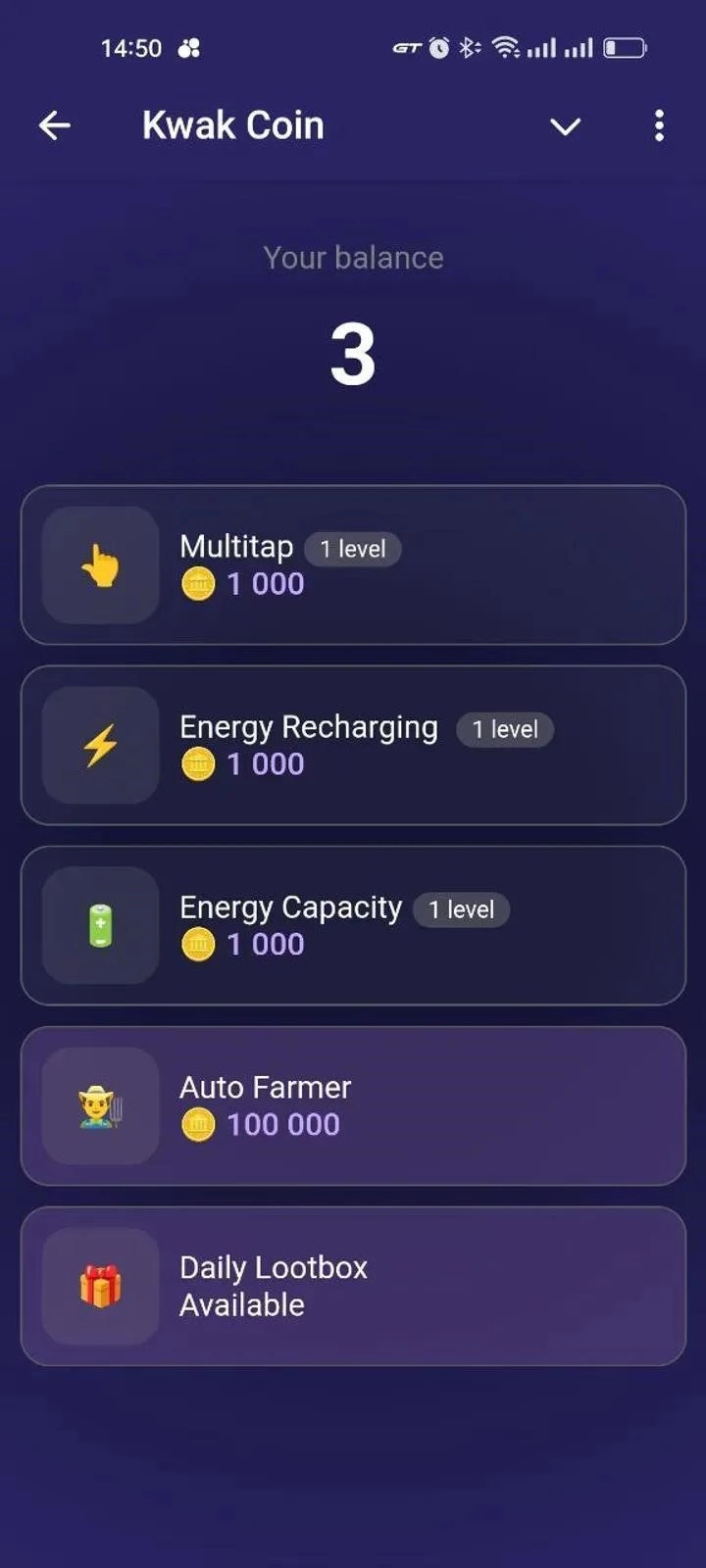Open the three-dot overflow menu

[x=659, y=125]
